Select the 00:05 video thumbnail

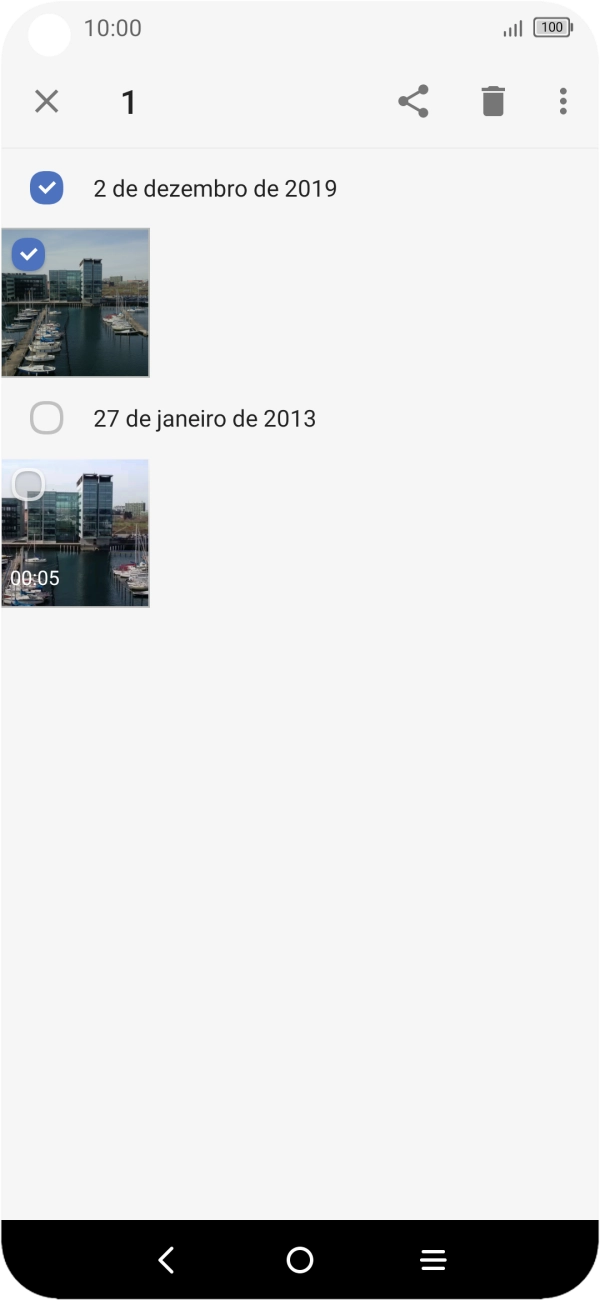(x=75, y=533)
